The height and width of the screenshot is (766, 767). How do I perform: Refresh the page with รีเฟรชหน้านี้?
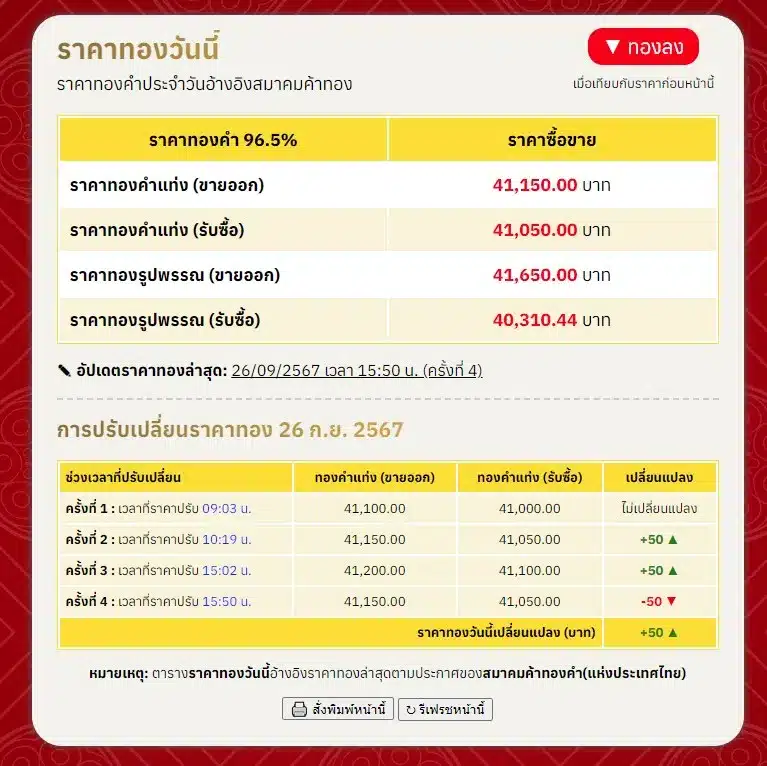[445, 709]
